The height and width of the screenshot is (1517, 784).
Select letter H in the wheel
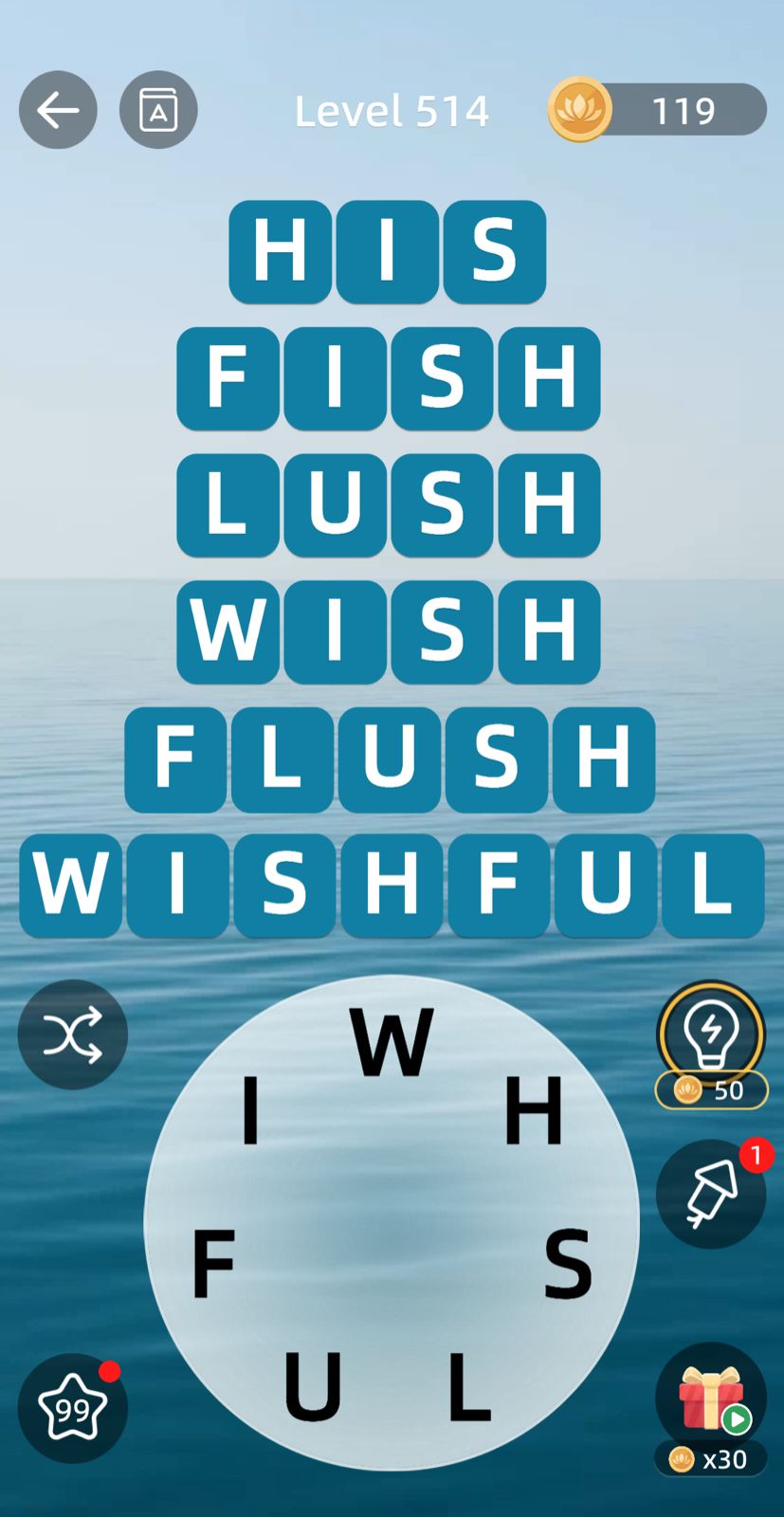click(533, 1110)
